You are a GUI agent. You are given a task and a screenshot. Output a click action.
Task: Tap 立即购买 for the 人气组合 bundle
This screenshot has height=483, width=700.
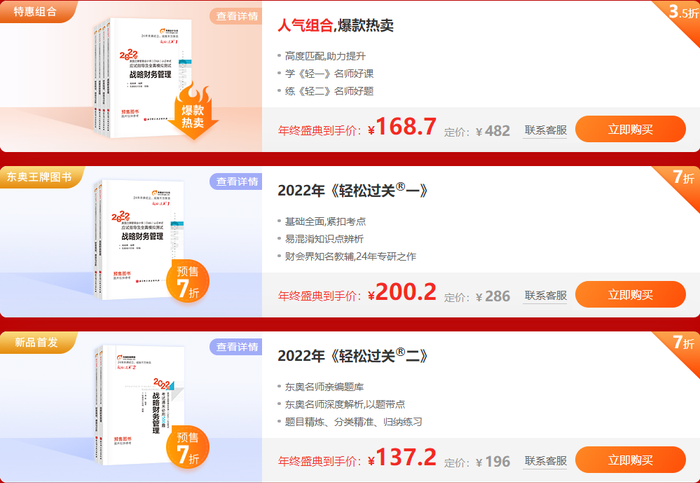630,130
